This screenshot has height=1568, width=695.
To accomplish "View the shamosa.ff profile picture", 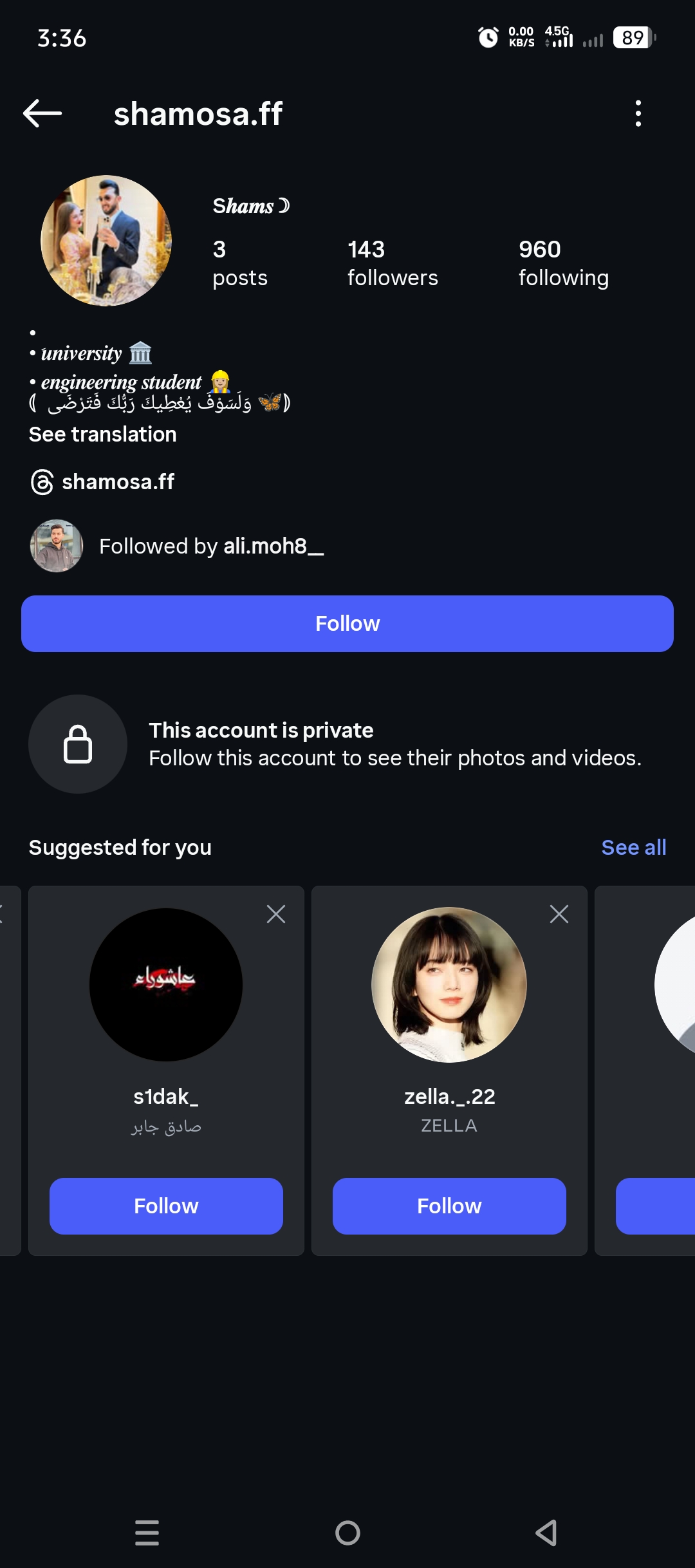I will [106, 241].
